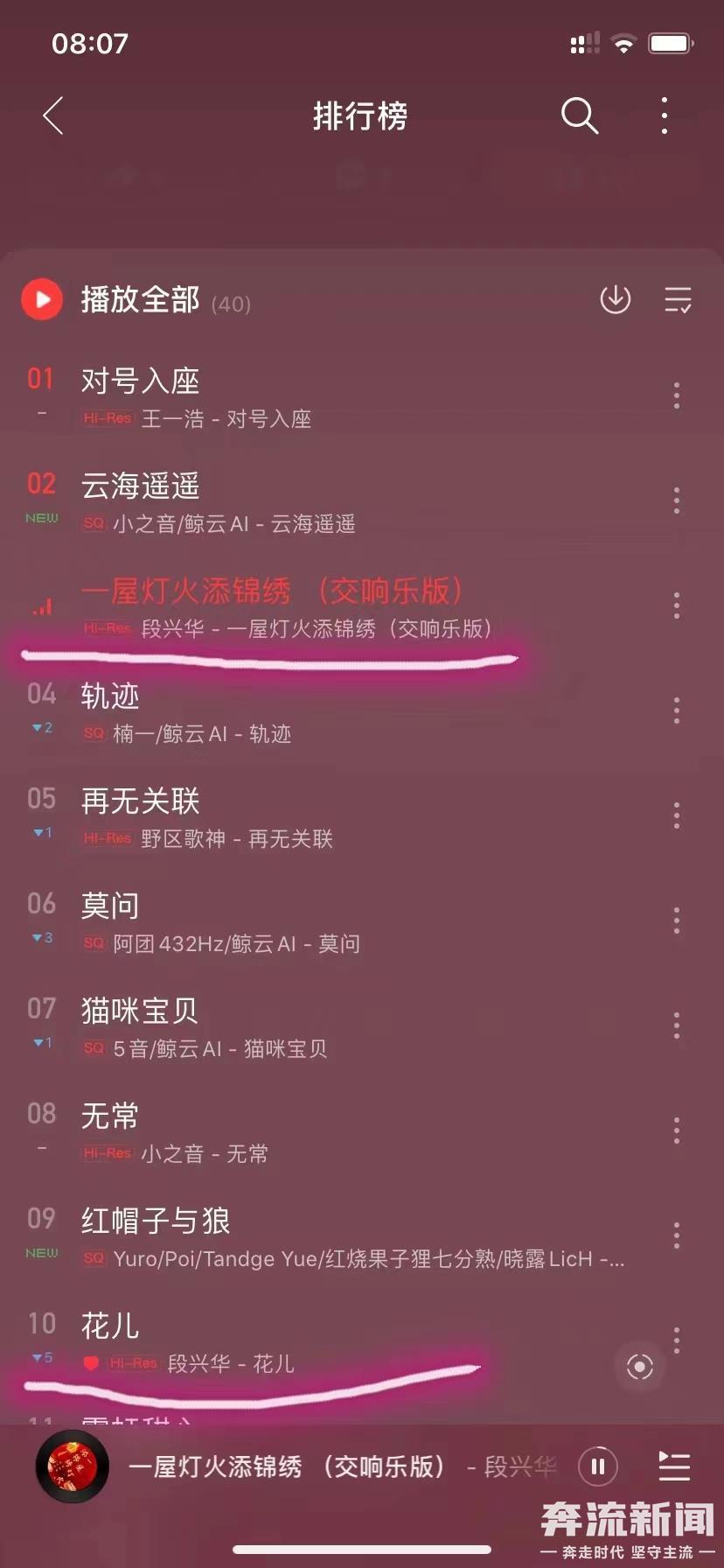
Task: Open the now-playing album cover
Action: tap(73, 1466)
